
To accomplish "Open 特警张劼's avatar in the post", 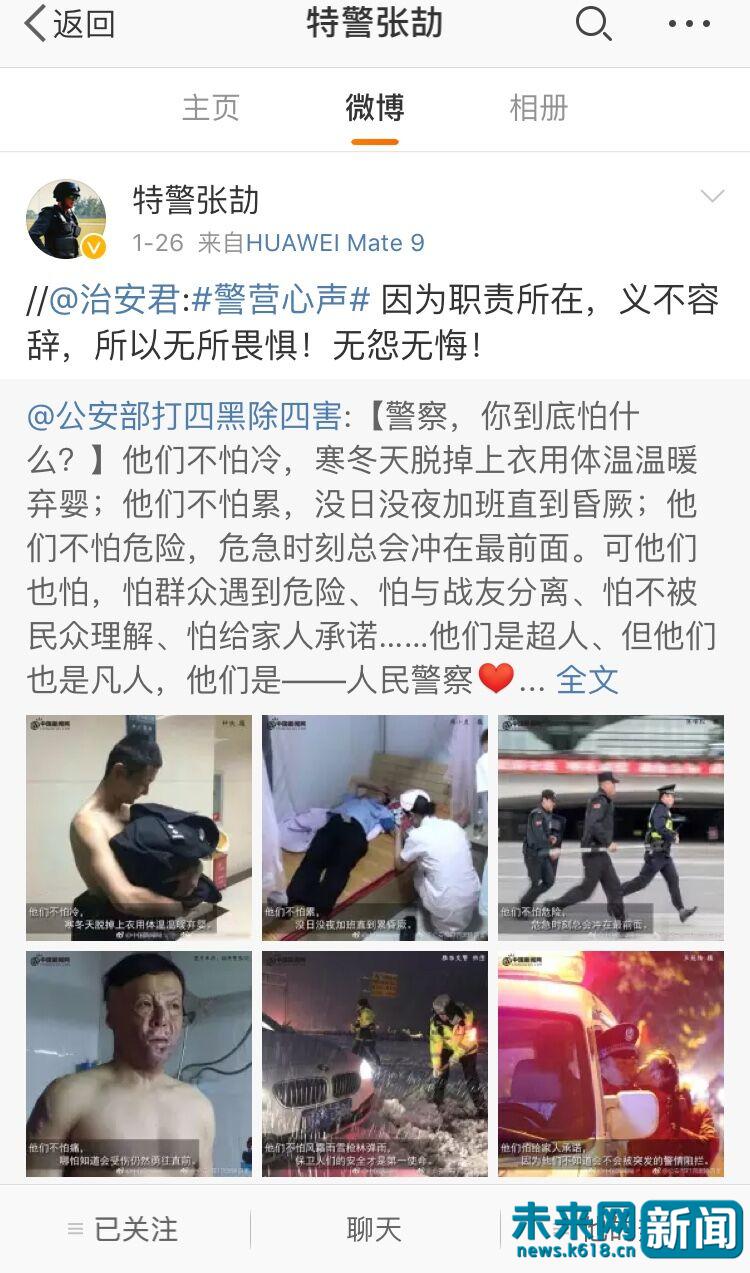I will coord(66,220).
